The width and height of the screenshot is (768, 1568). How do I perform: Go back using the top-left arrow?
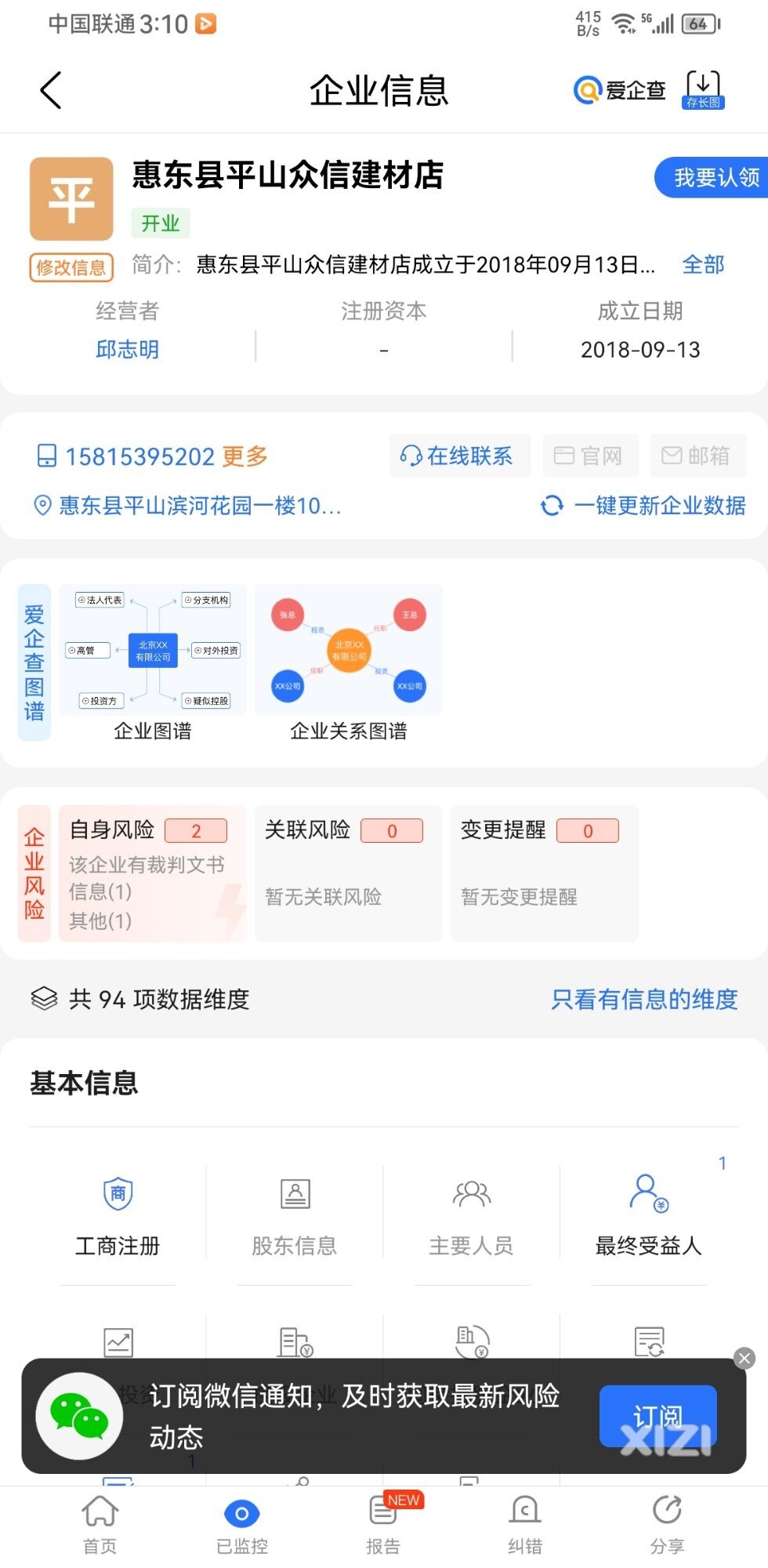tap(51, 90)
